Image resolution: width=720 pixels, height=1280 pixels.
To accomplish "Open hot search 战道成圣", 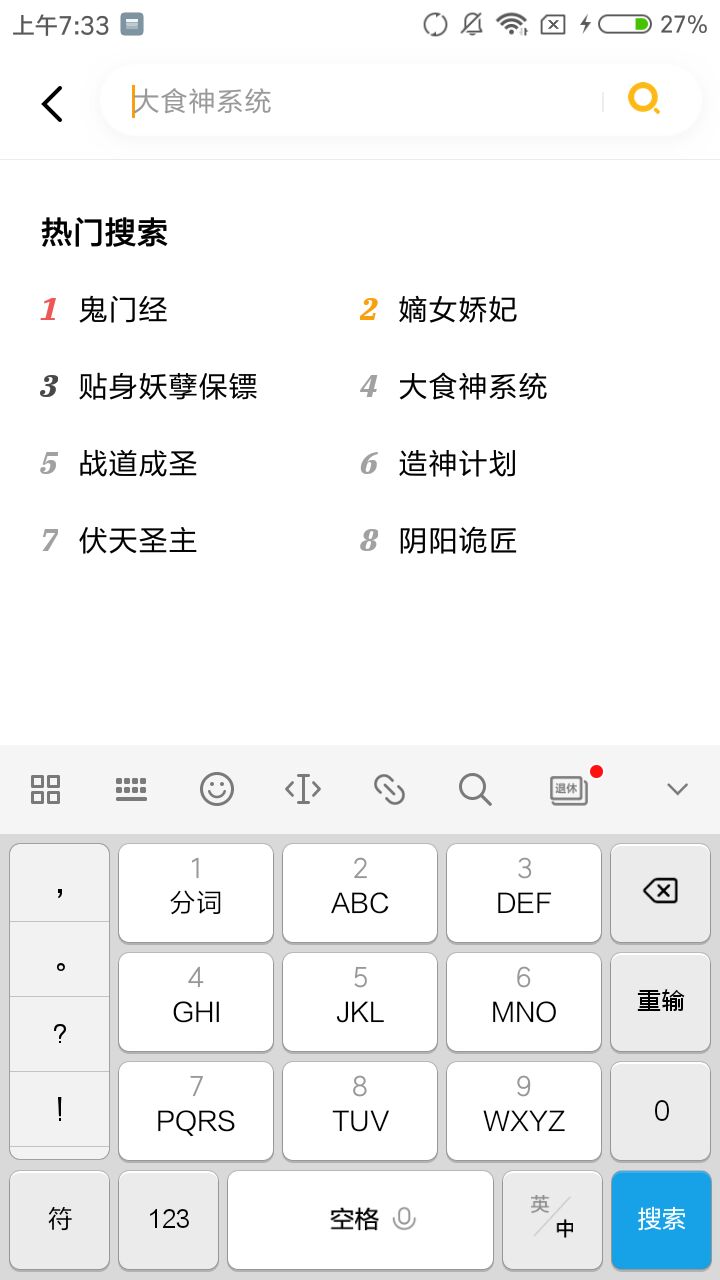I will click(138, 464).
